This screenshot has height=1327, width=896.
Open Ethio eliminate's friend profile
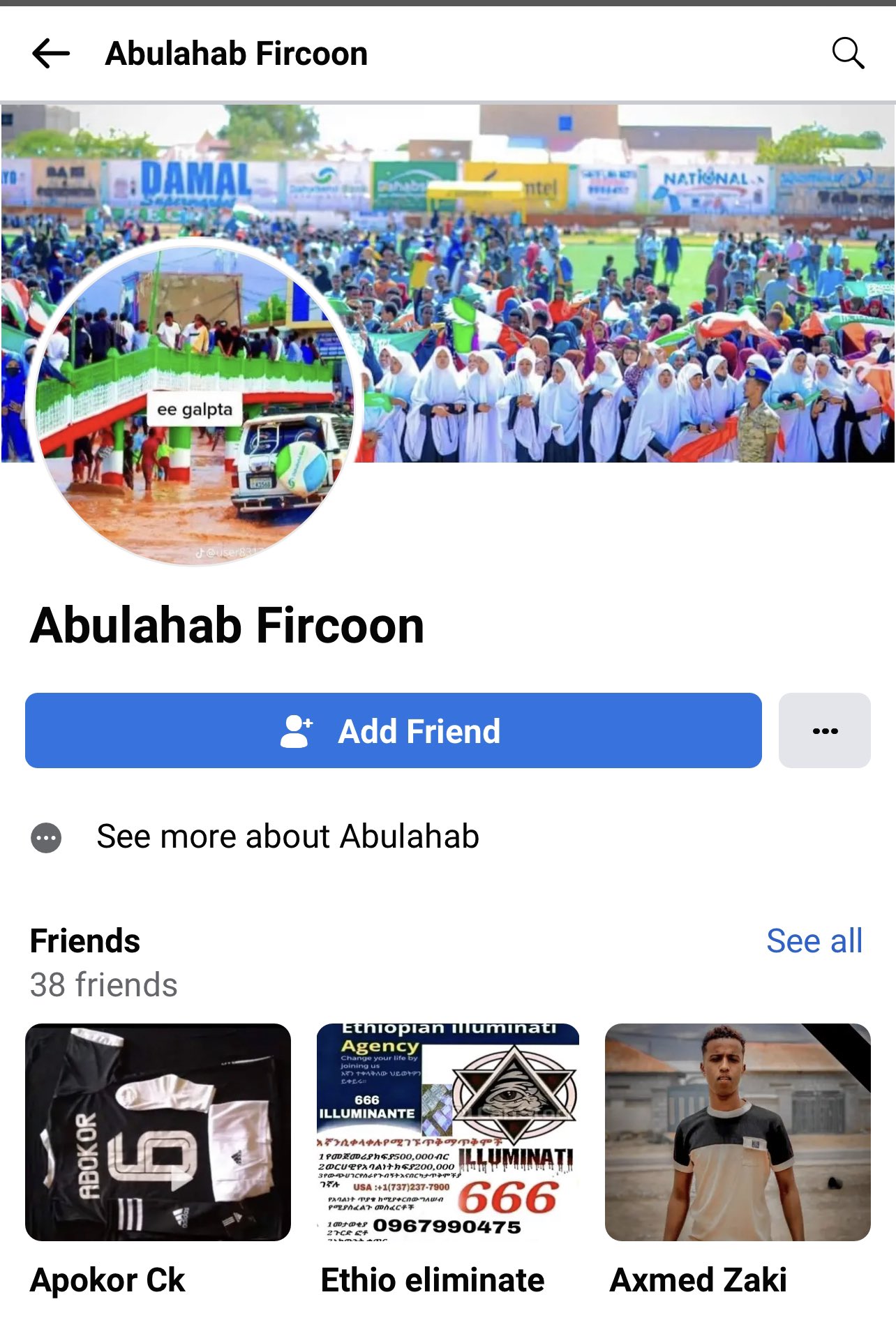(x=448, y=1132)
